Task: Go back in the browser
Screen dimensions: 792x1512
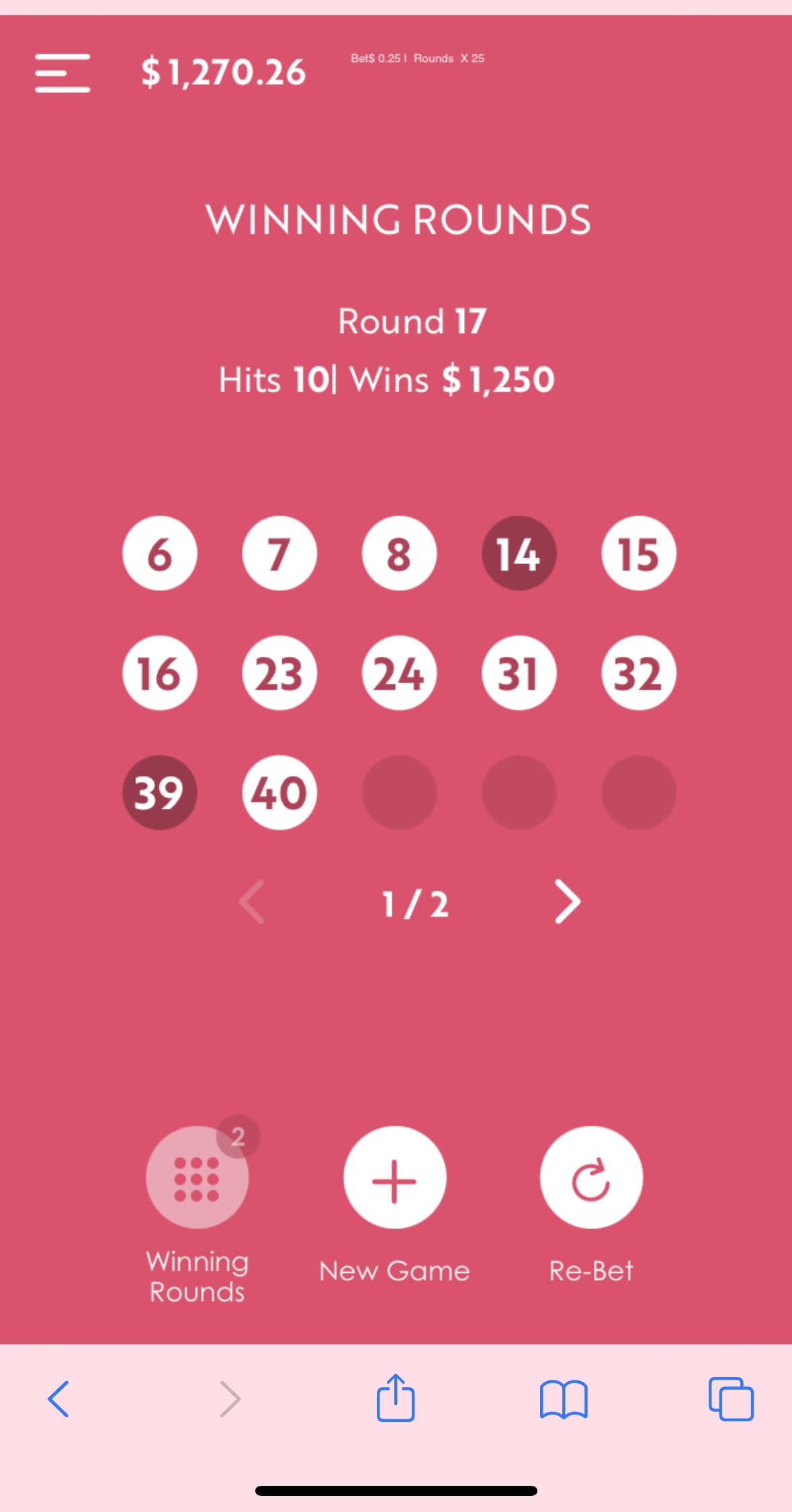Action: (59, 1399)
